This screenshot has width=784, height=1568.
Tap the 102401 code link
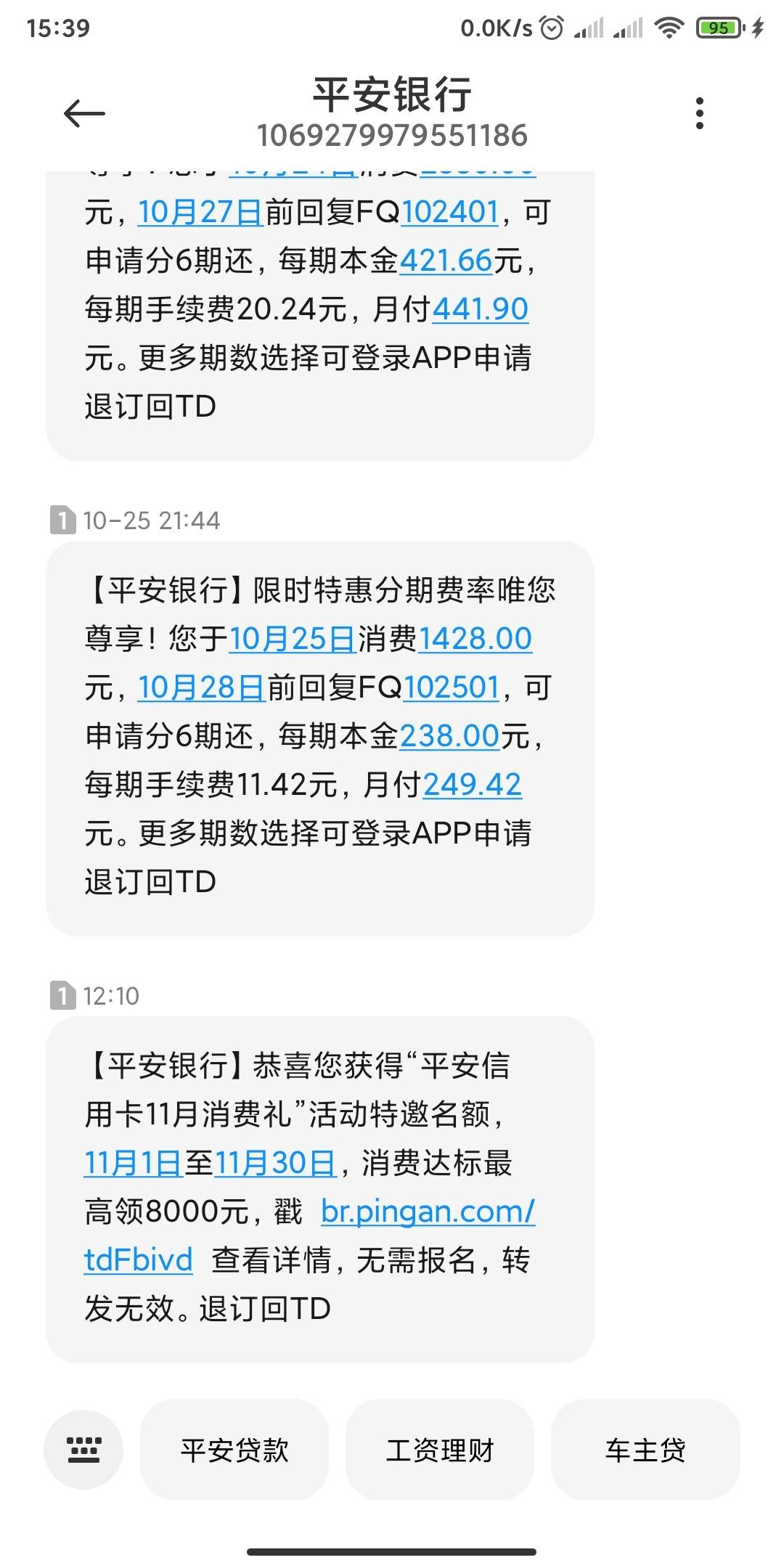[450, 212]
